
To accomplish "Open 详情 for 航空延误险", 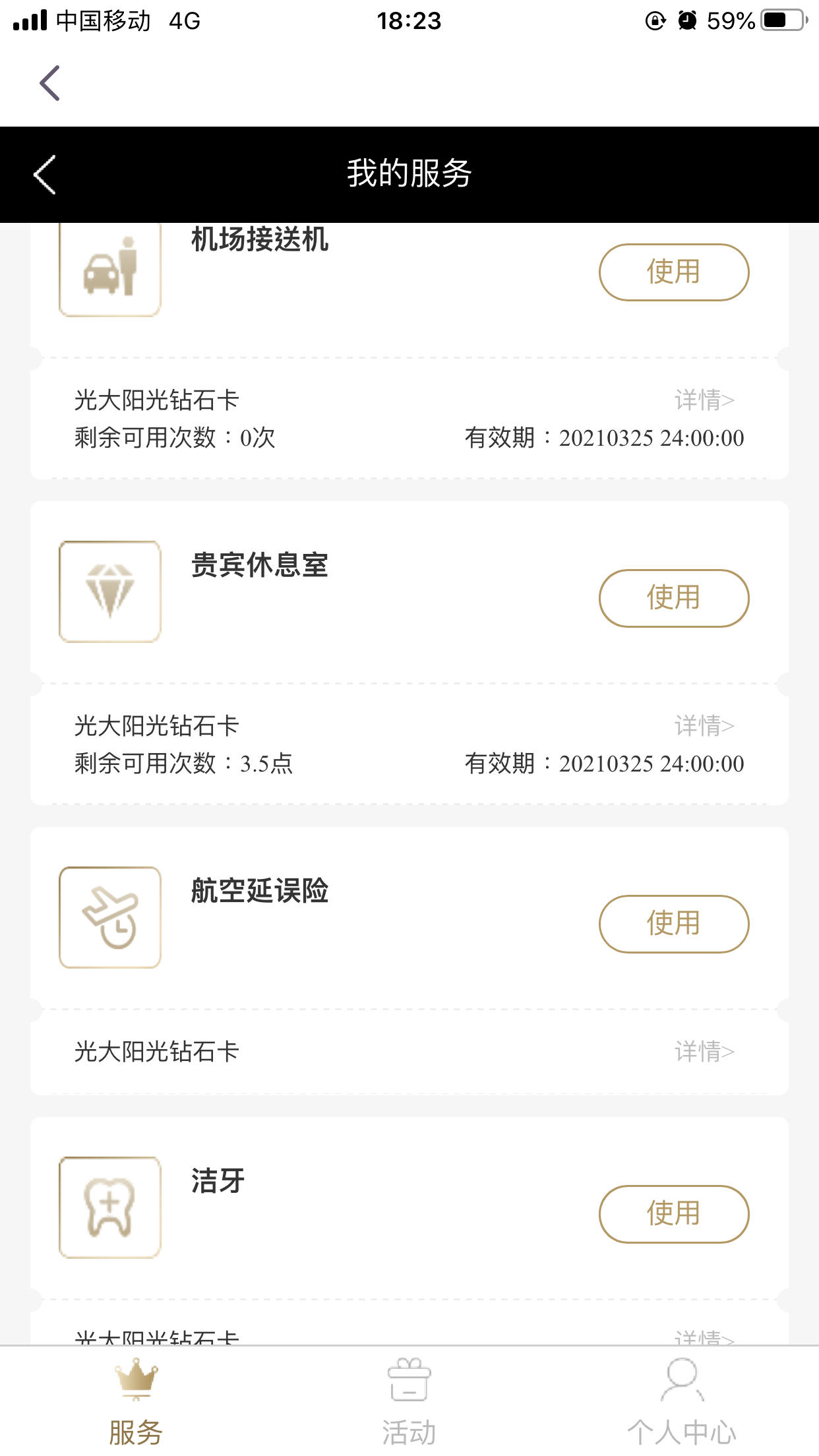I will (x=704, y=1051).
